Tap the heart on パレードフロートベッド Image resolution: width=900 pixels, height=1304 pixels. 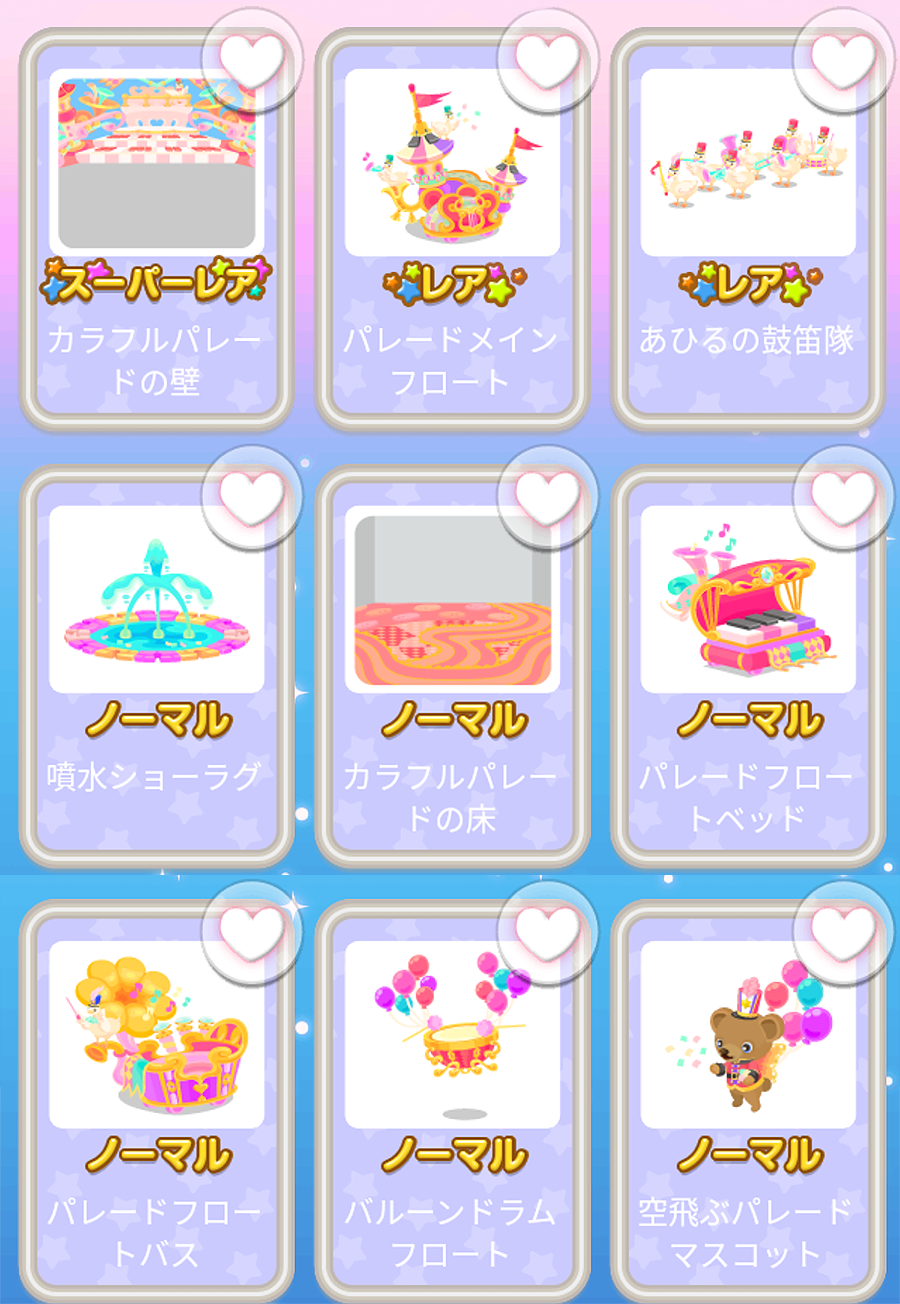(x=843, y=495)
